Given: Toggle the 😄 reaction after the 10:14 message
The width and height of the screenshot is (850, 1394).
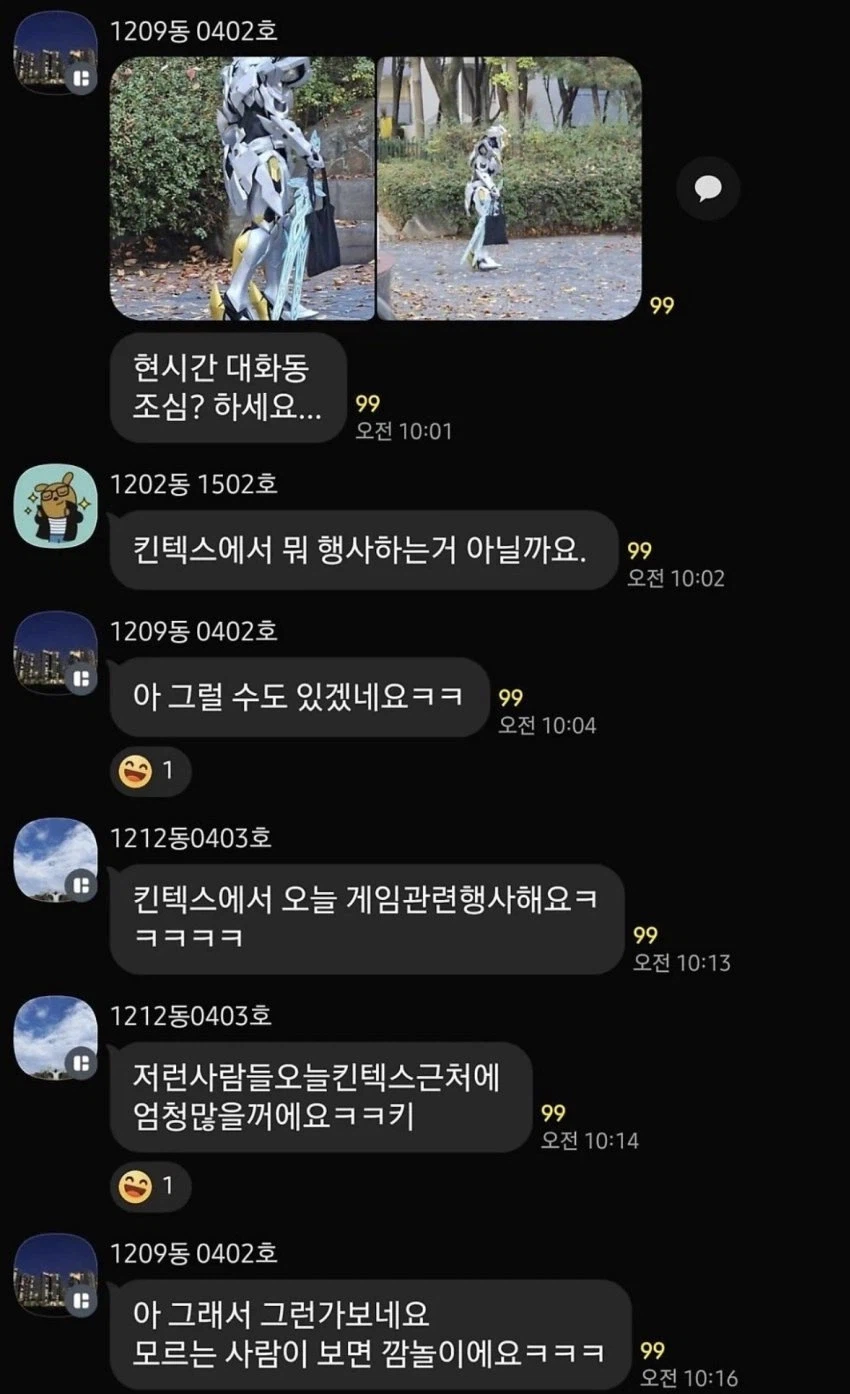Looking at the screenshot, I should (150, 1185).
